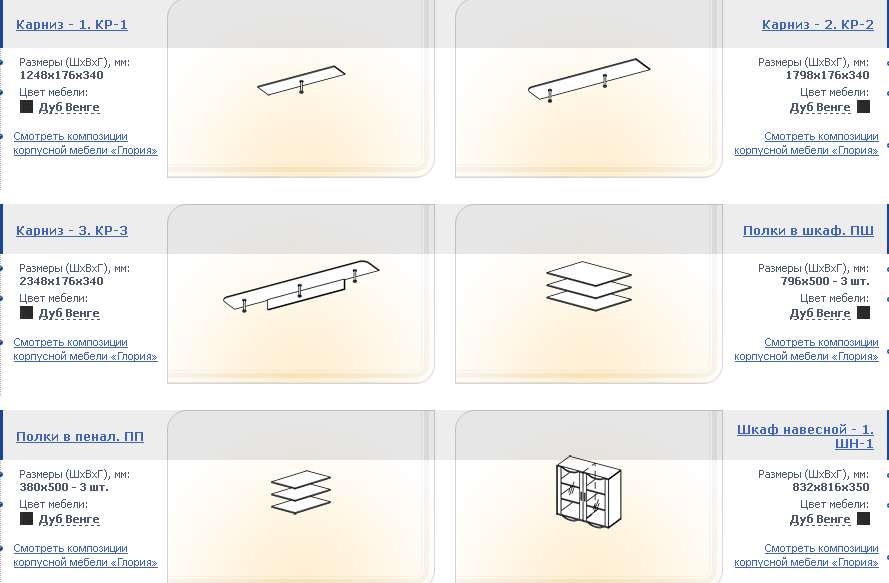This screenshot has width=889, height=583.
Task: Tap the Карниз - 3 long cornice picture
Action: tap(301, 292)
